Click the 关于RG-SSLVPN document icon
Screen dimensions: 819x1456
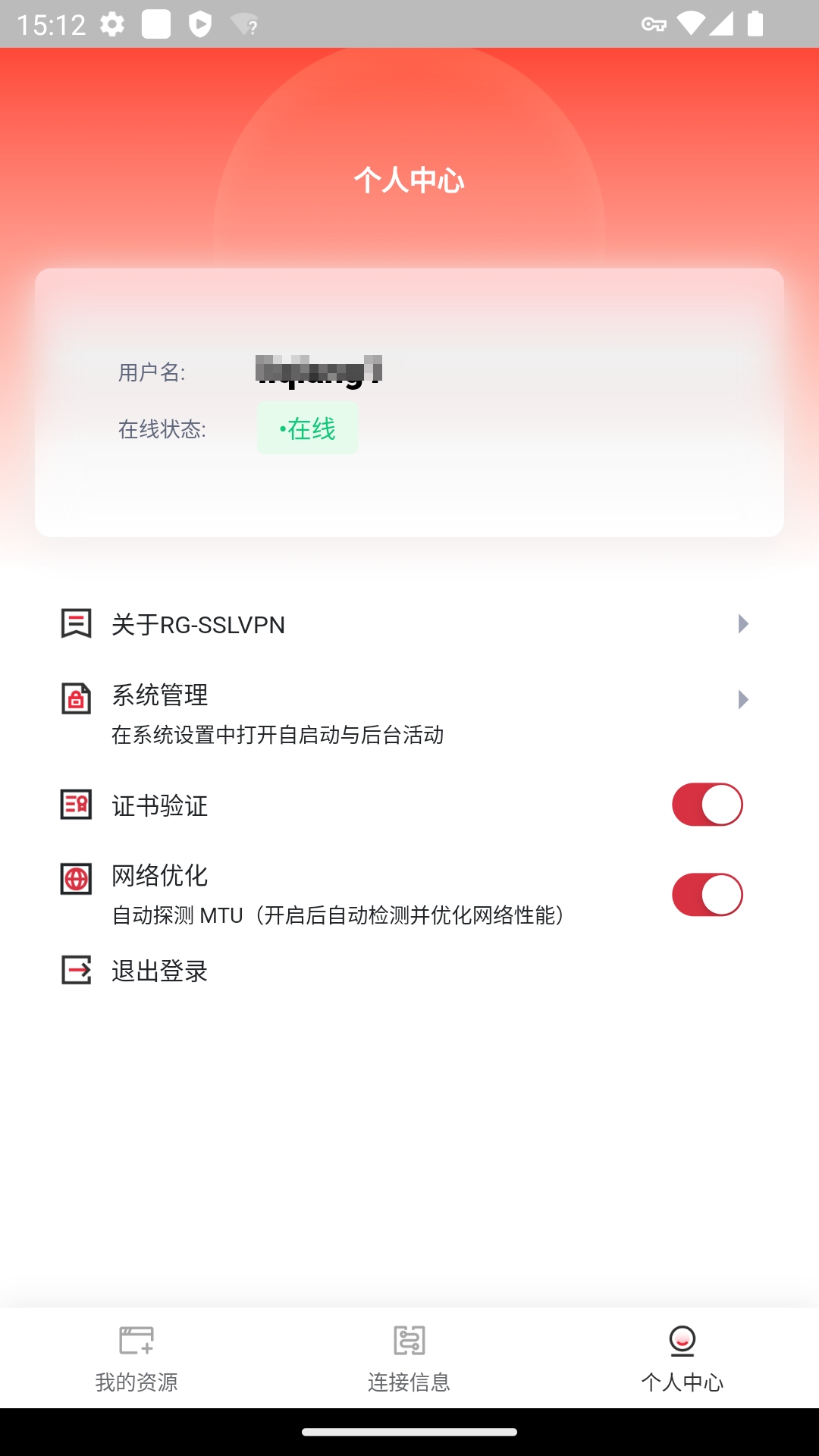point(74,623)
